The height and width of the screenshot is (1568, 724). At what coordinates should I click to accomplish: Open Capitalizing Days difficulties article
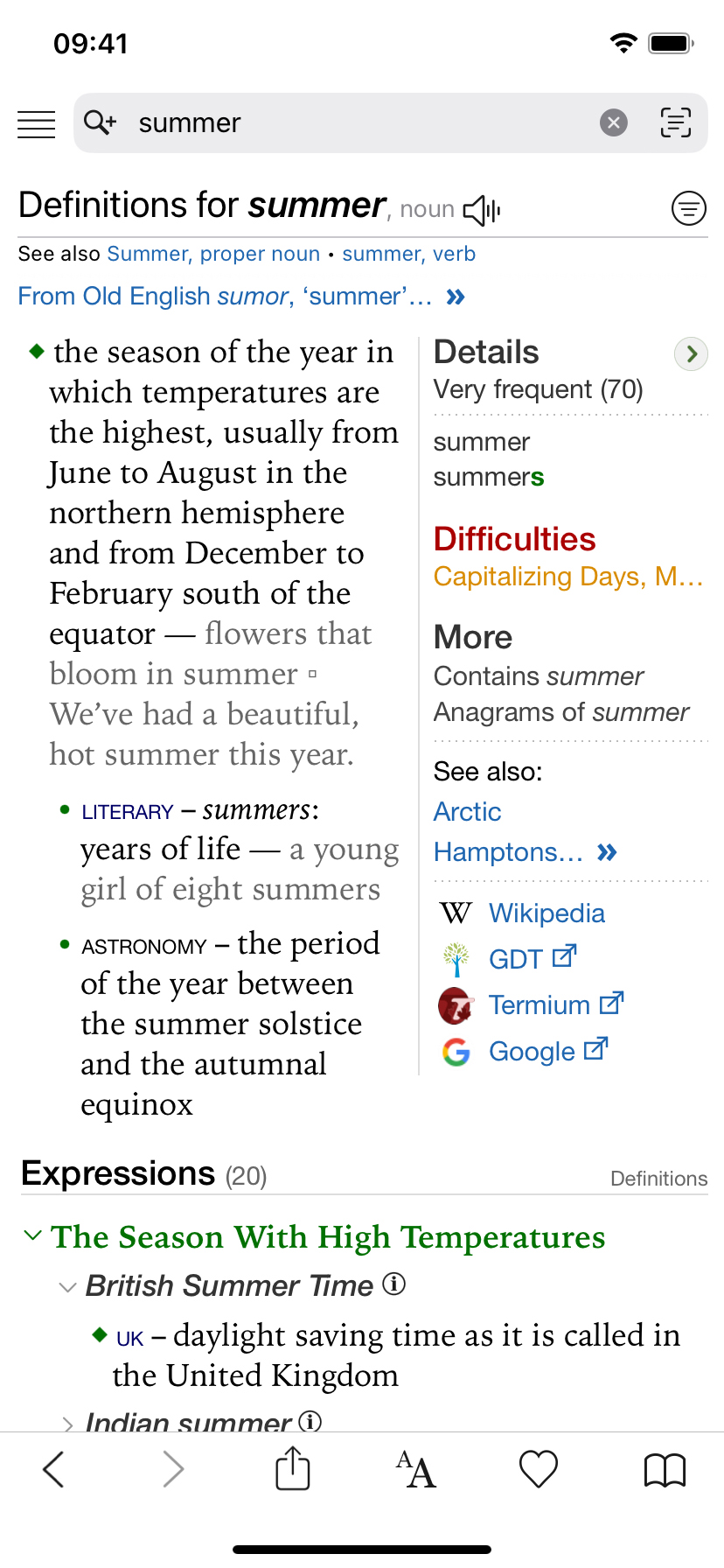pos(568,577)
